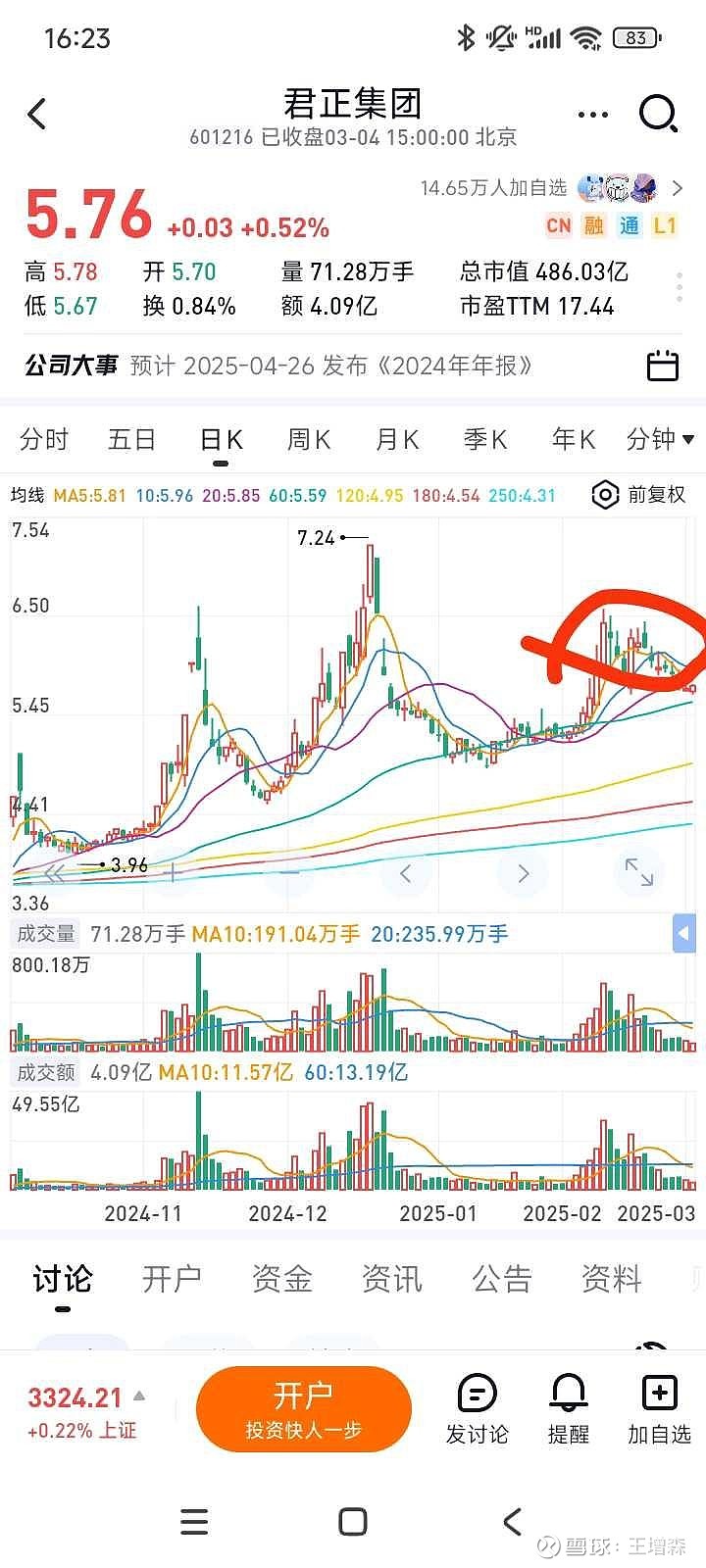Open the company events calendar icon
The width and height of the screenshot is (706, 1568).
pos(663,366)
